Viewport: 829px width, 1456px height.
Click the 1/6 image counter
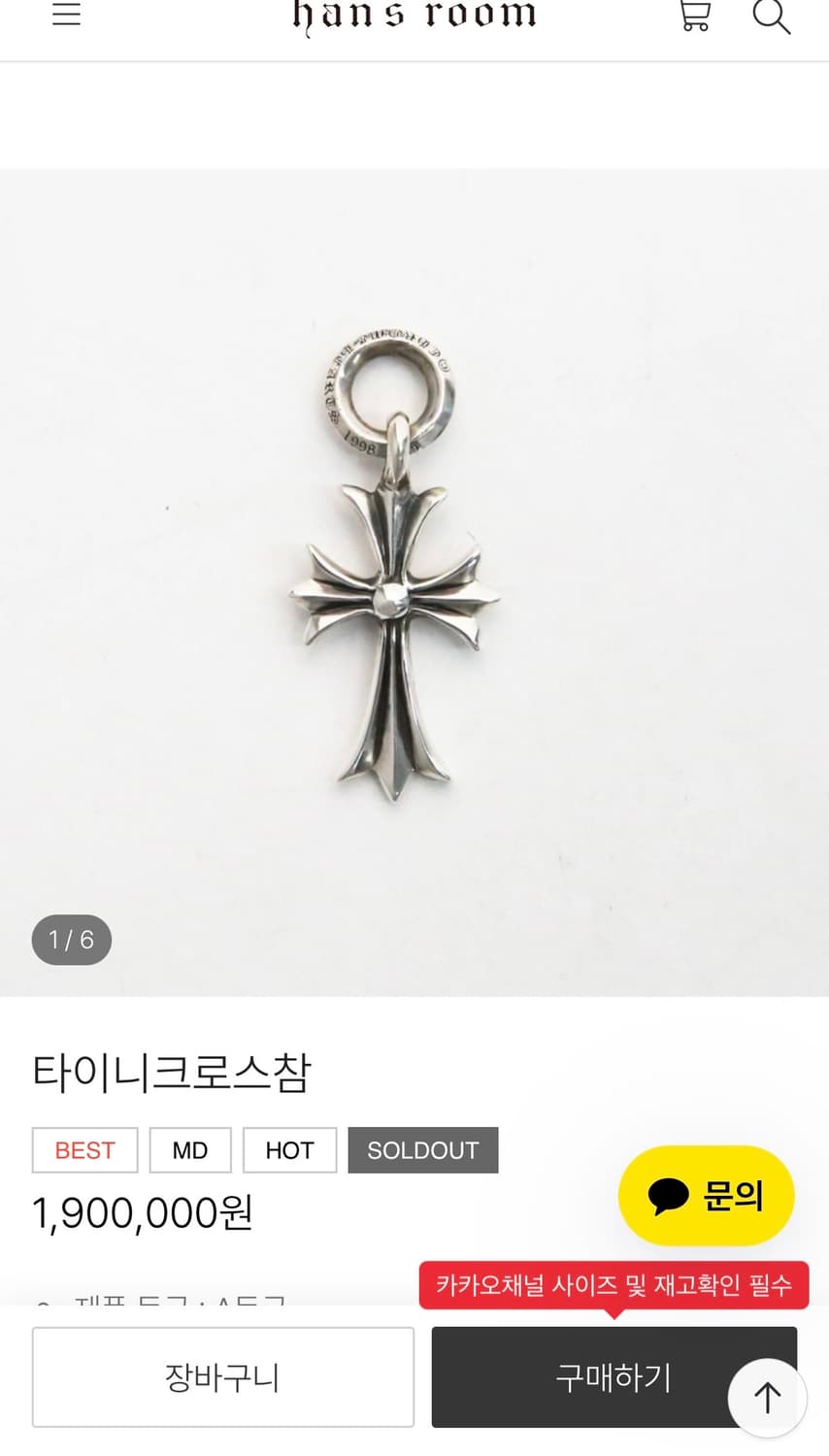pyautogui.click(x=71, y=939)
